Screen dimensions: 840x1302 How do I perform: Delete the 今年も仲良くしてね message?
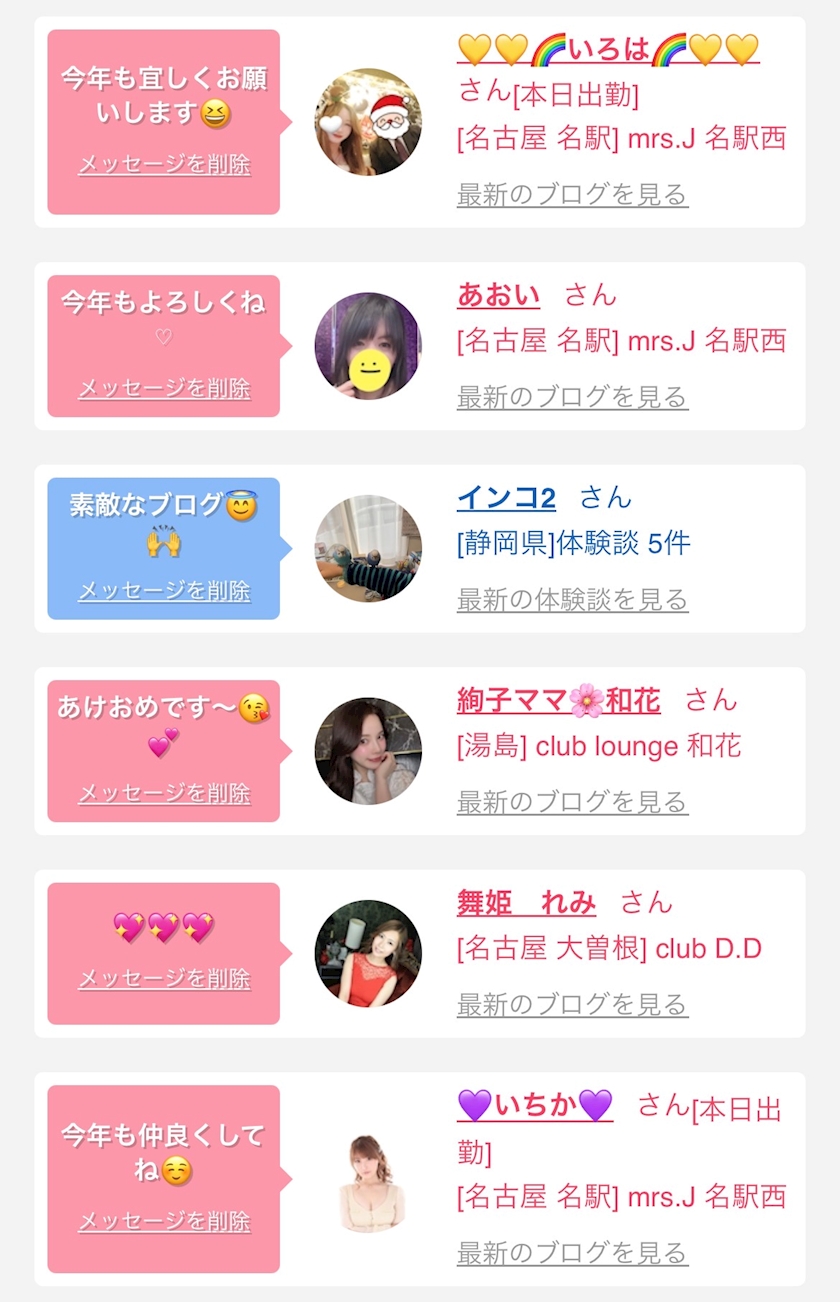164,1221
